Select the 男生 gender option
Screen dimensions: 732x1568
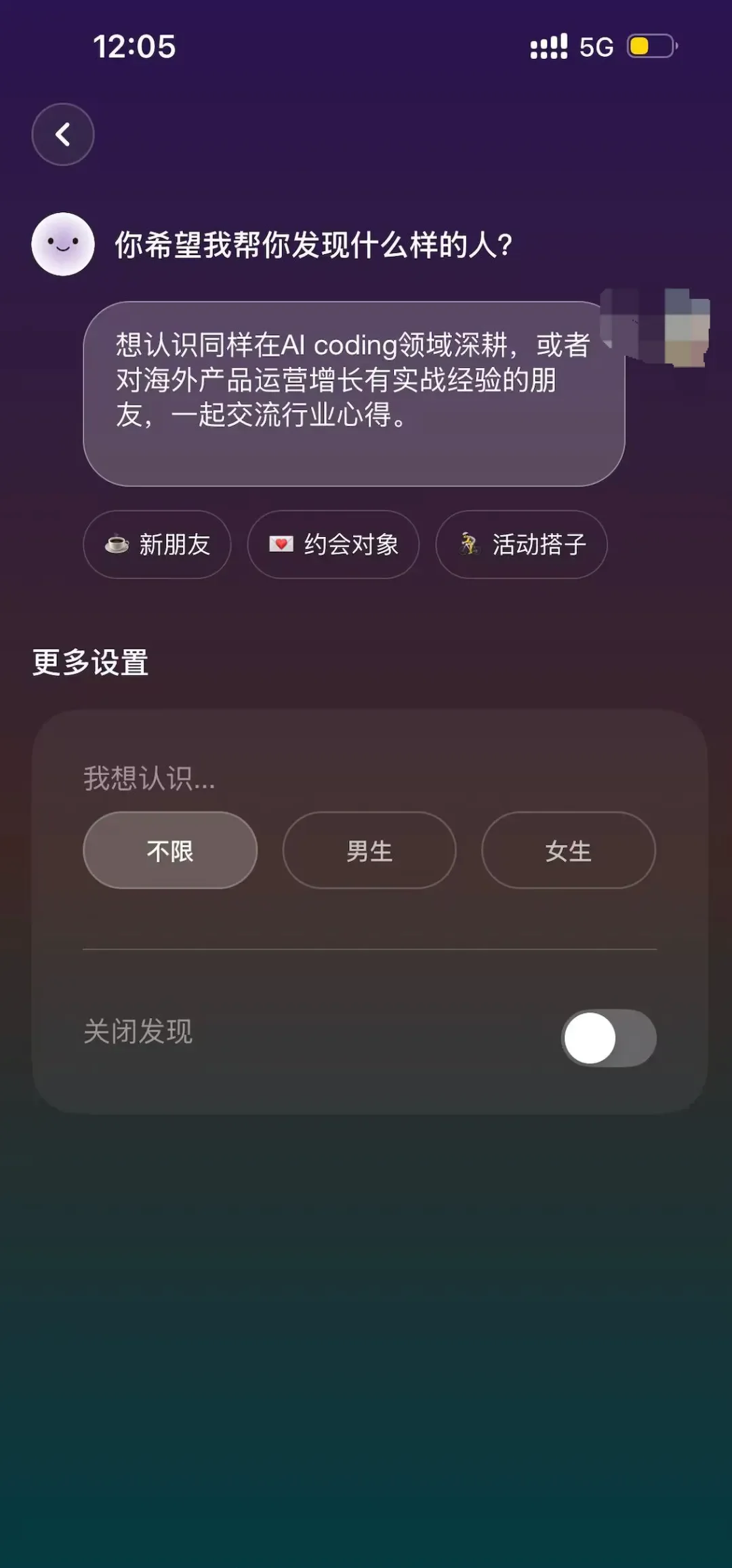tap(369, 851)
